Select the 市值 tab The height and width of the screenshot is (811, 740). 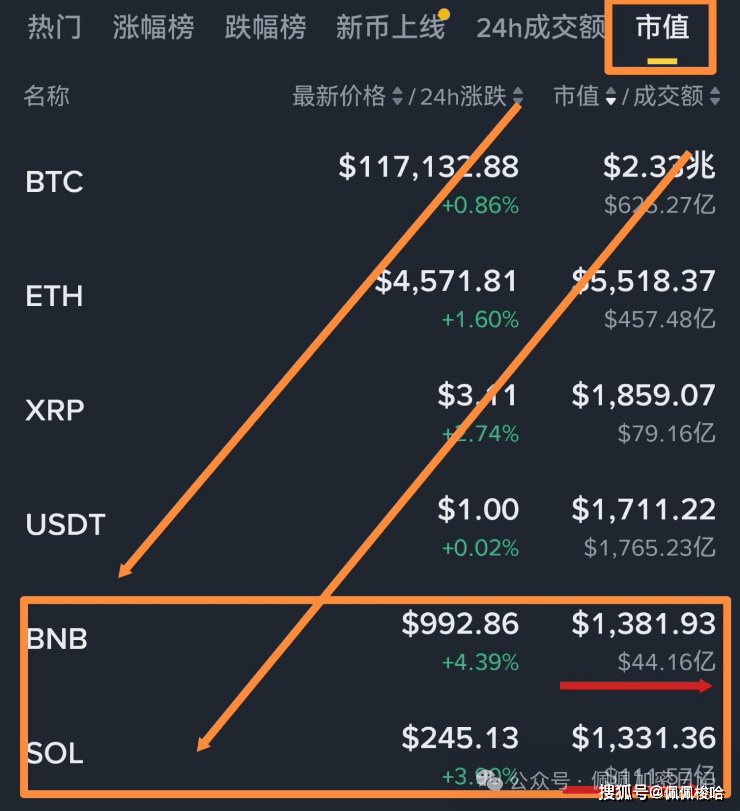662,27
